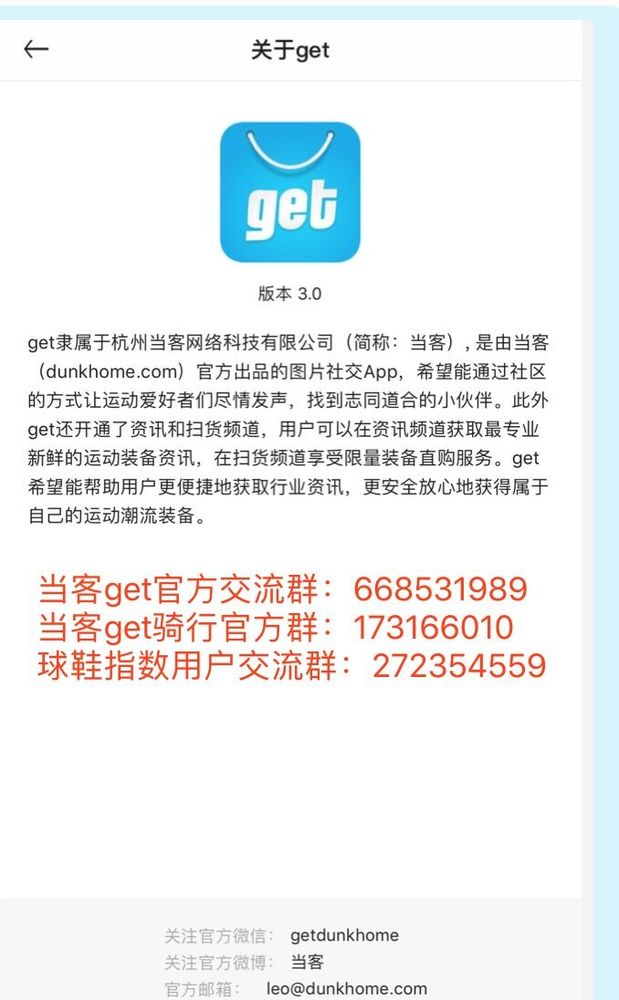Go back from the 关于get page
The width and height of the screenshot is (619, 1000).
(x=36, y=49)
